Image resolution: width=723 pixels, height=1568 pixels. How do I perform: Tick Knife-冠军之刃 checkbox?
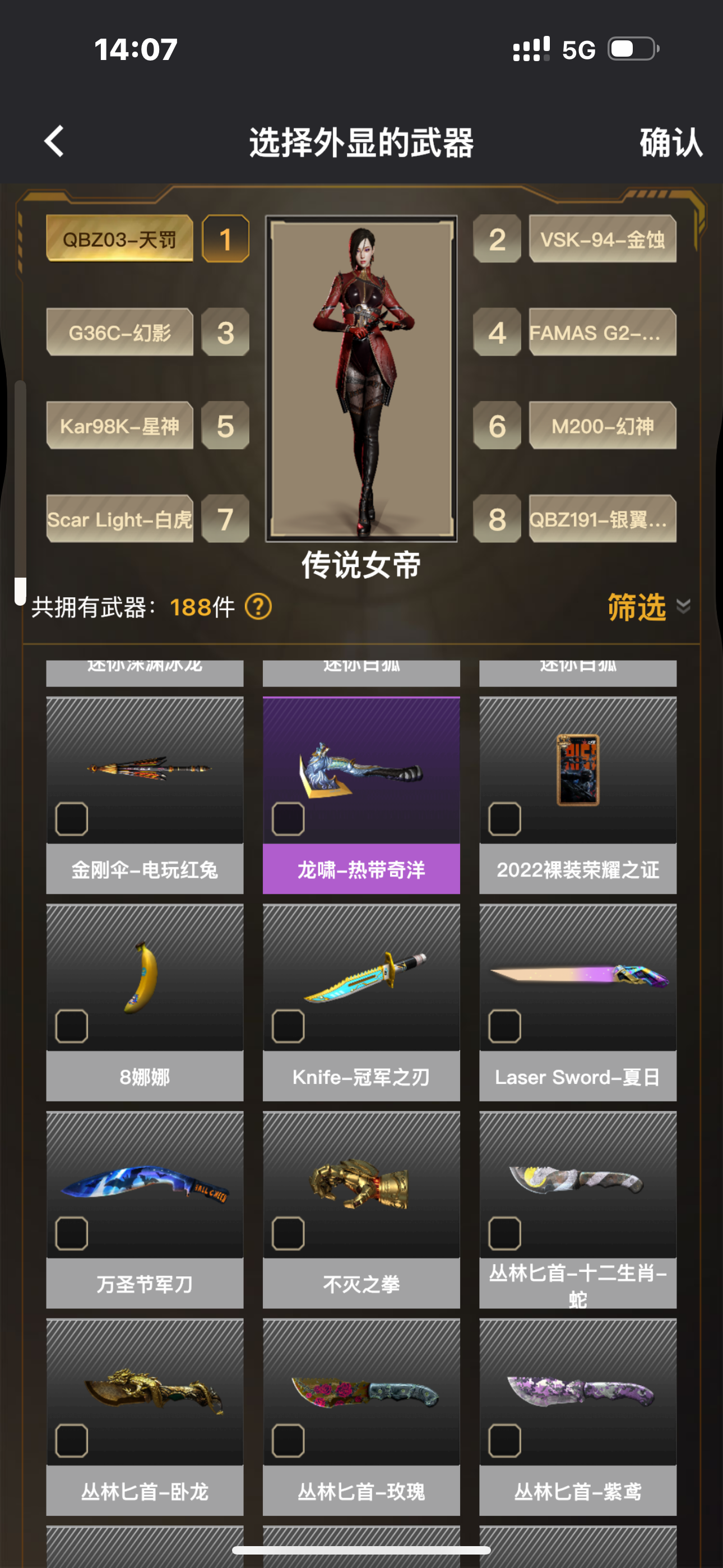tap(289, 1026)
